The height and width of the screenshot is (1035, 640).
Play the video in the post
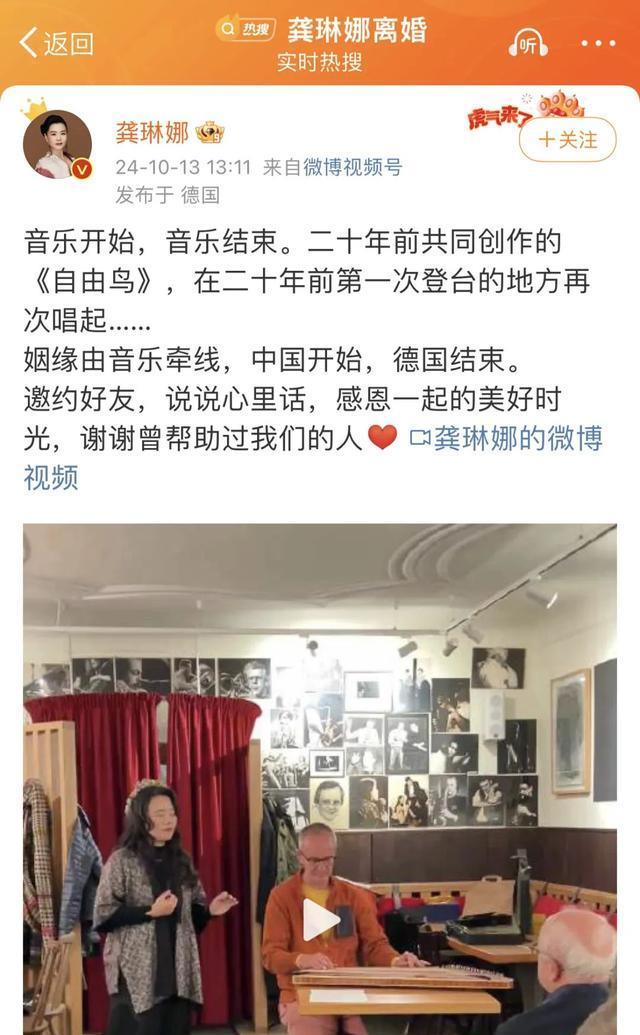320,918
